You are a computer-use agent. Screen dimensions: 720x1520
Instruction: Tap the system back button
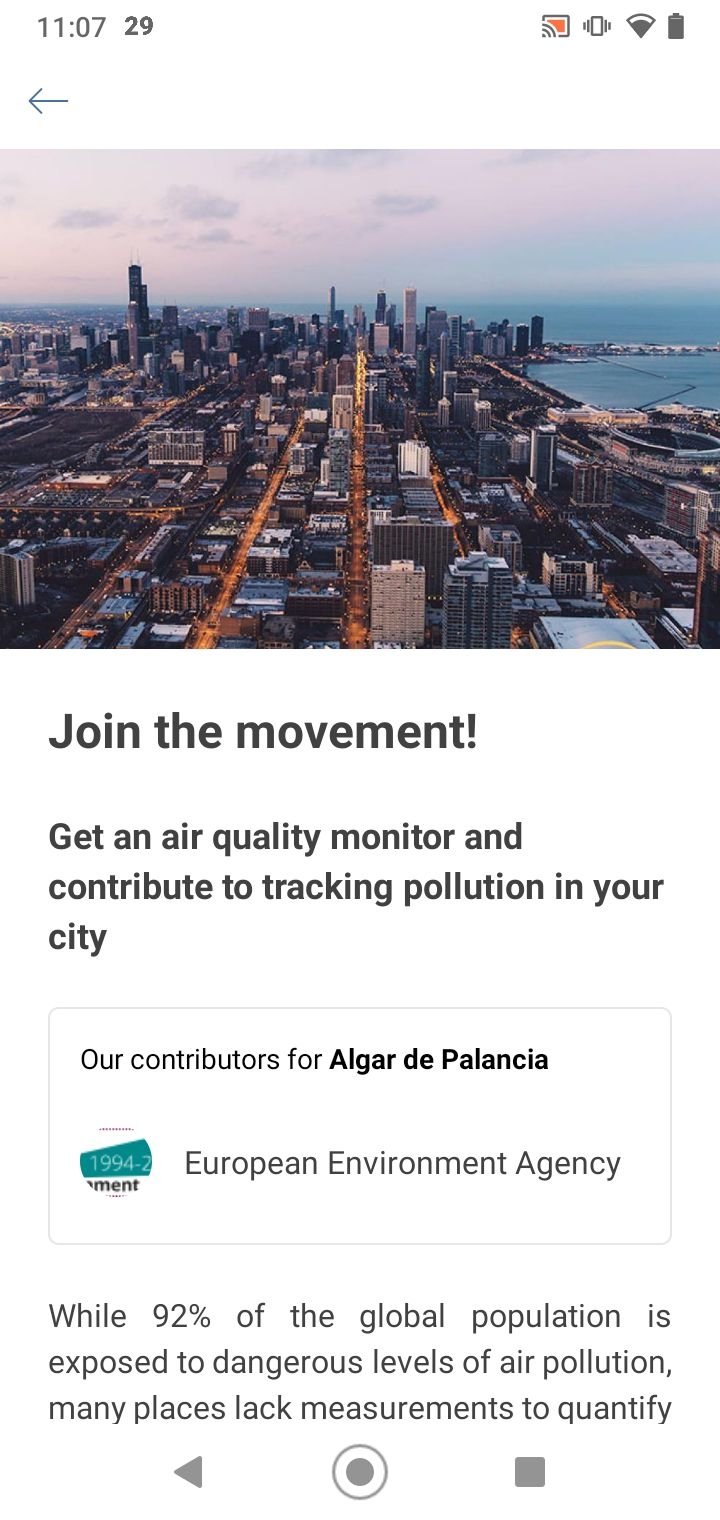click(x=188, y=1472)
